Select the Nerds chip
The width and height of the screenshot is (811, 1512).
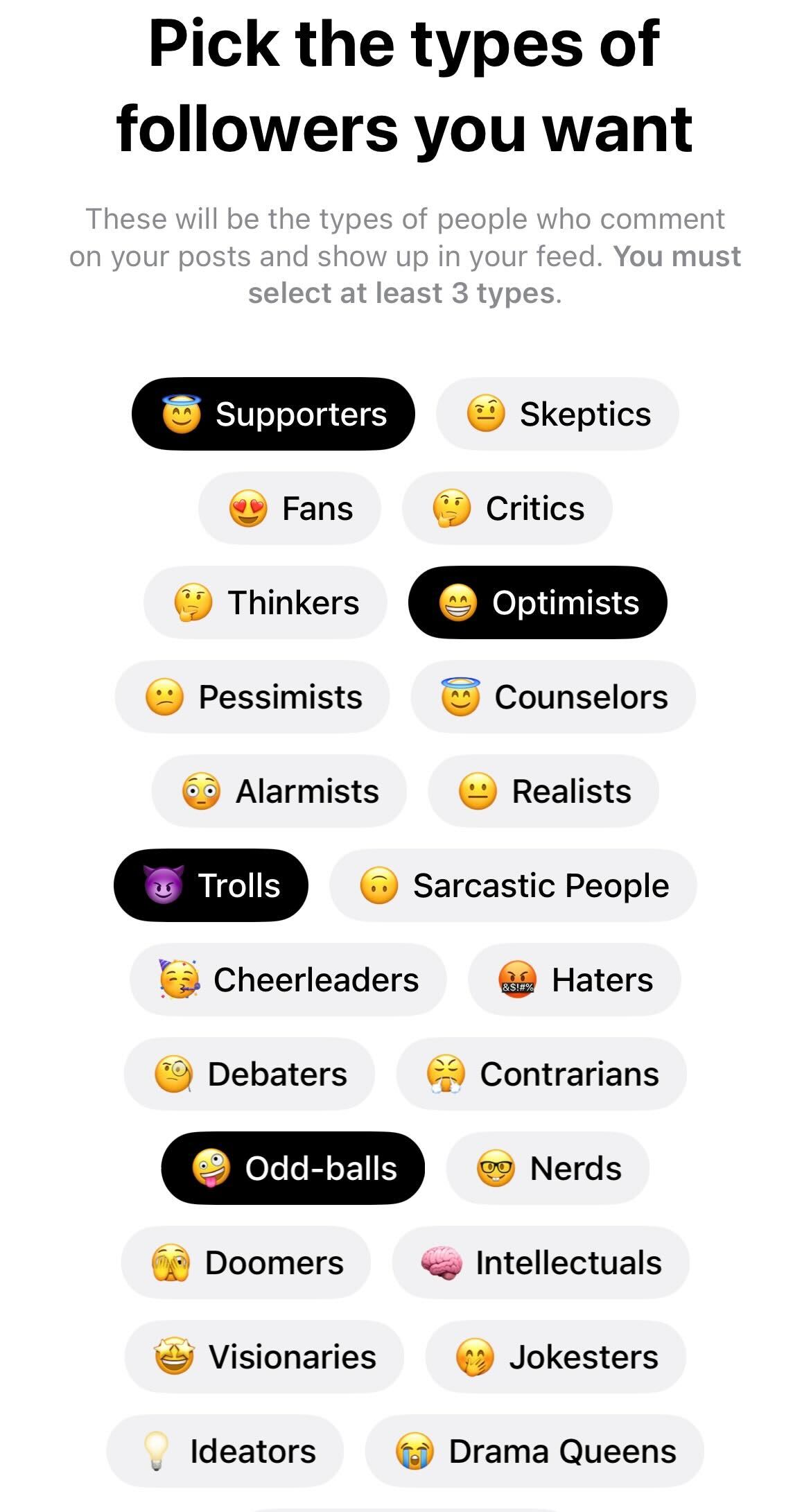[548, 1168]
